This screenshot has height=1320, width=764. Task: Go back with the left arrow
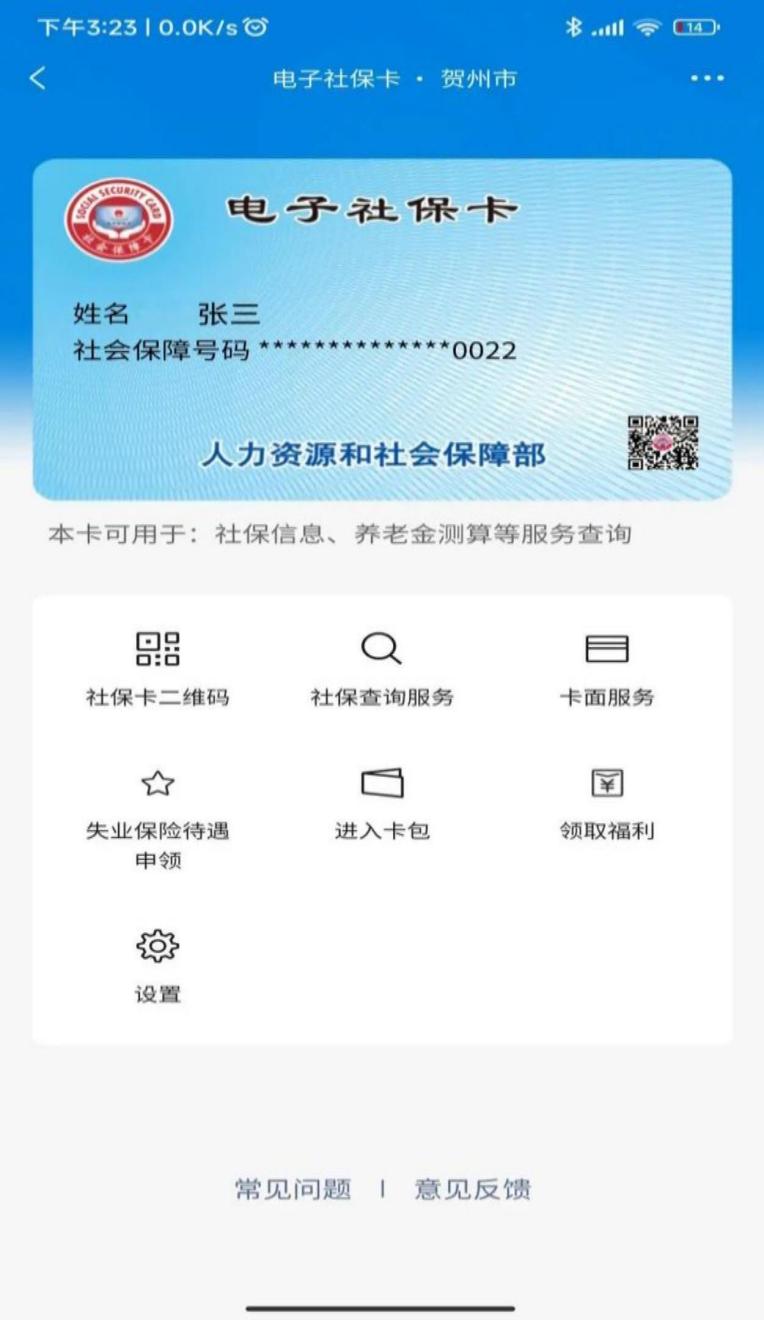(39, 77)
